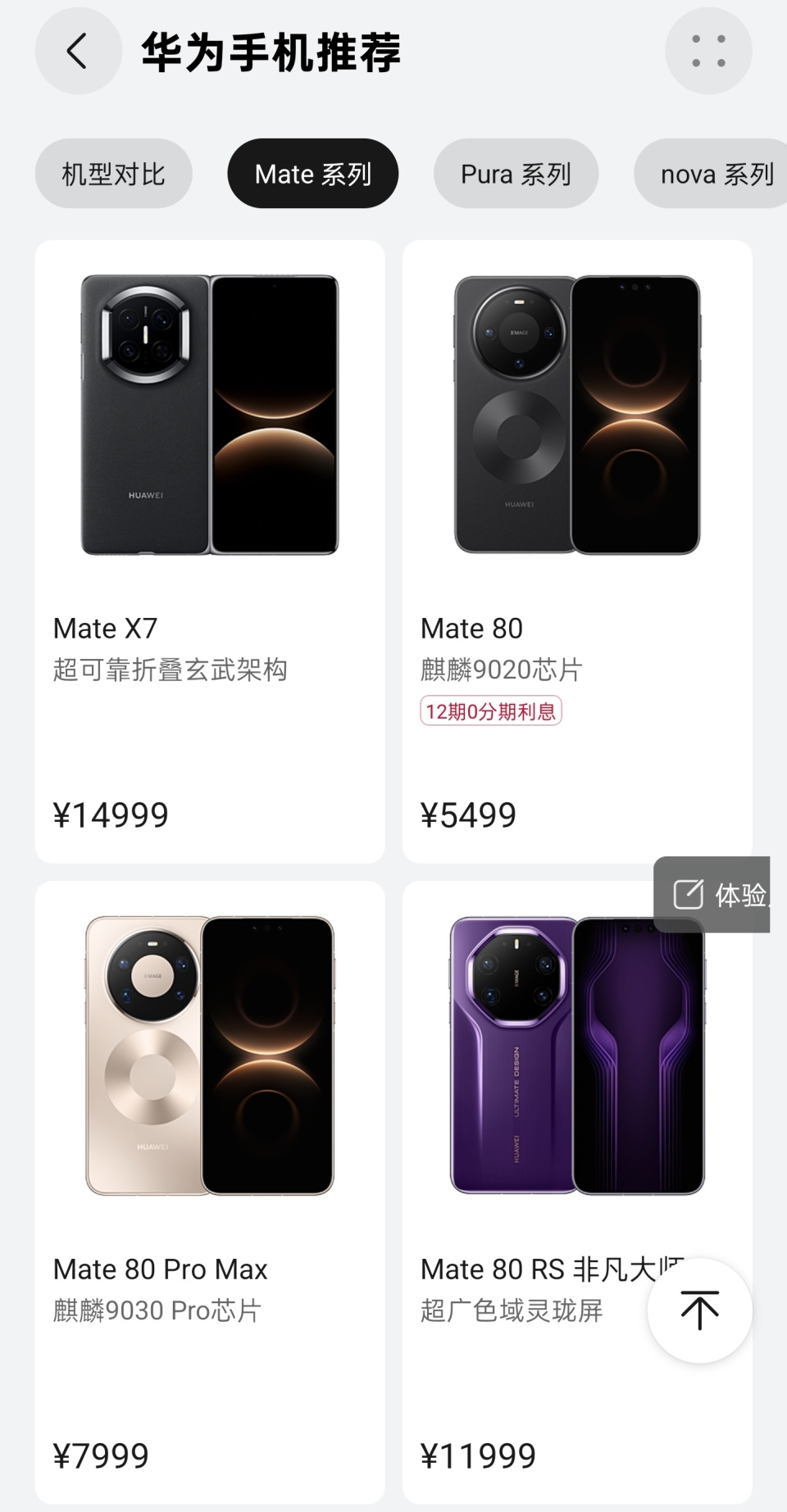Switch to the Pura 系列 tab
This screenshot has width=787, height=1512.
pyautogui.click(x=516, y=173)
